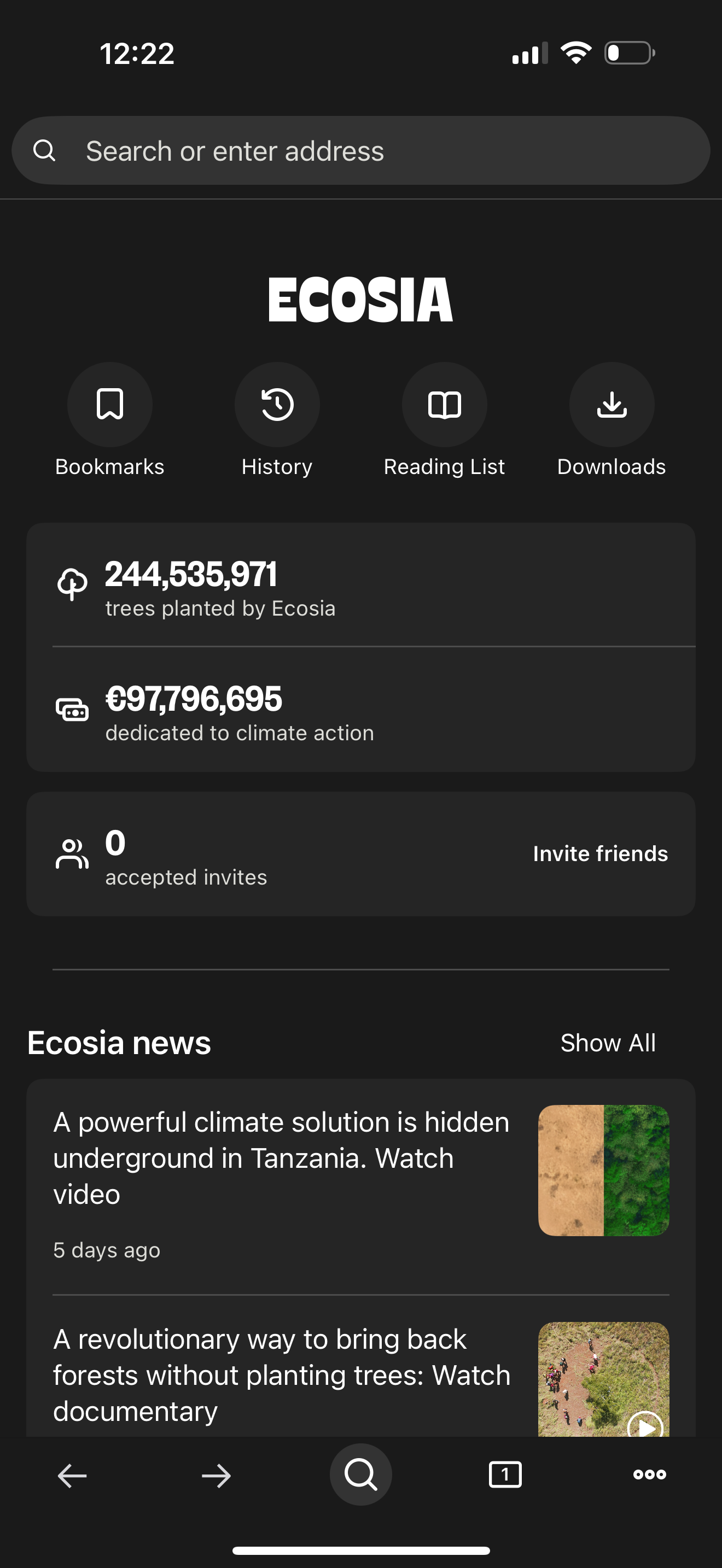
Task: Open the three-dot more menu
Action: pyautogui.click(x=649, y=1475)
